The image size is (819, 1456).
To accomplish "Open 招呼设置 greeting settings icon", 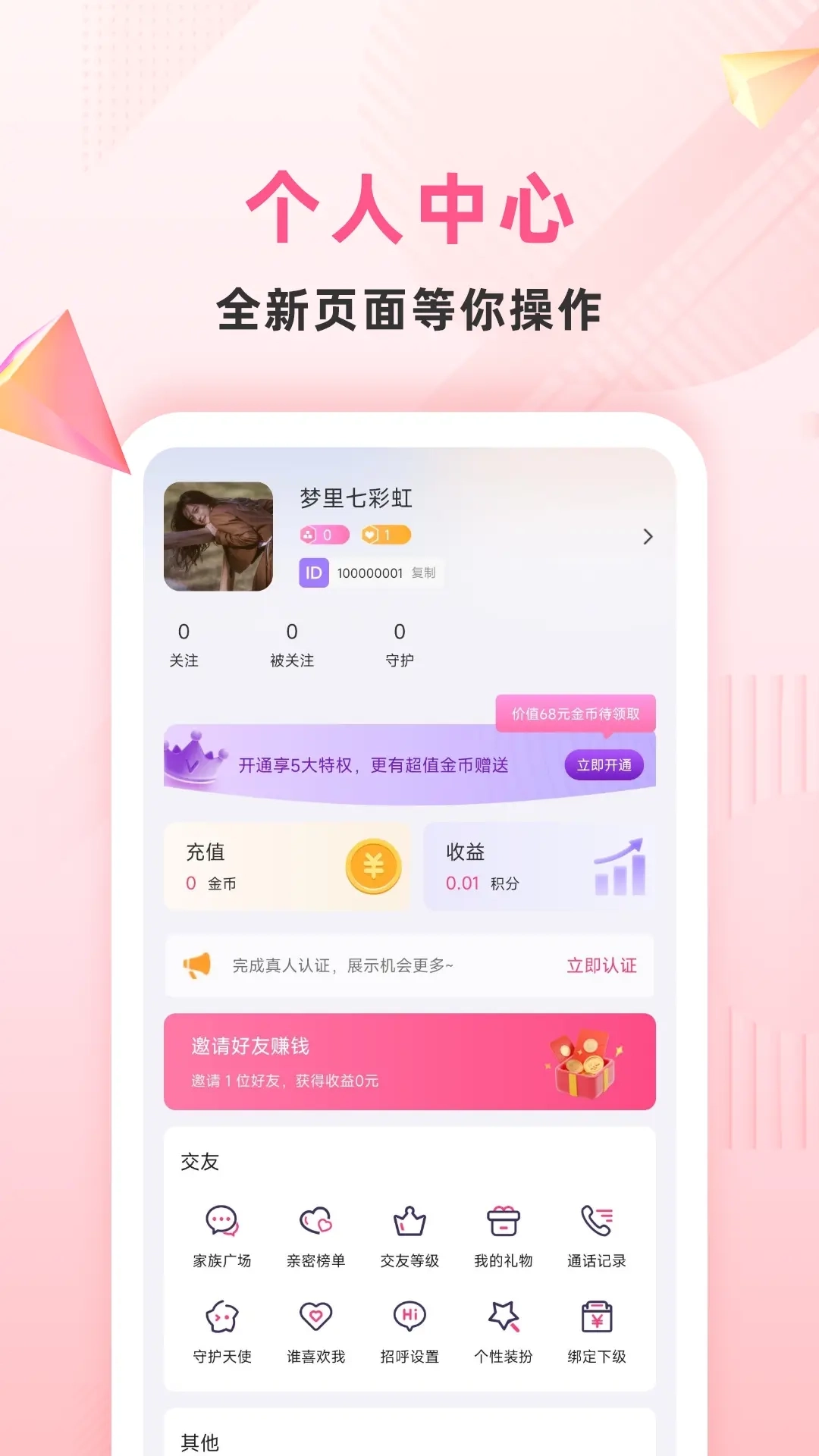I will 409,1319.
